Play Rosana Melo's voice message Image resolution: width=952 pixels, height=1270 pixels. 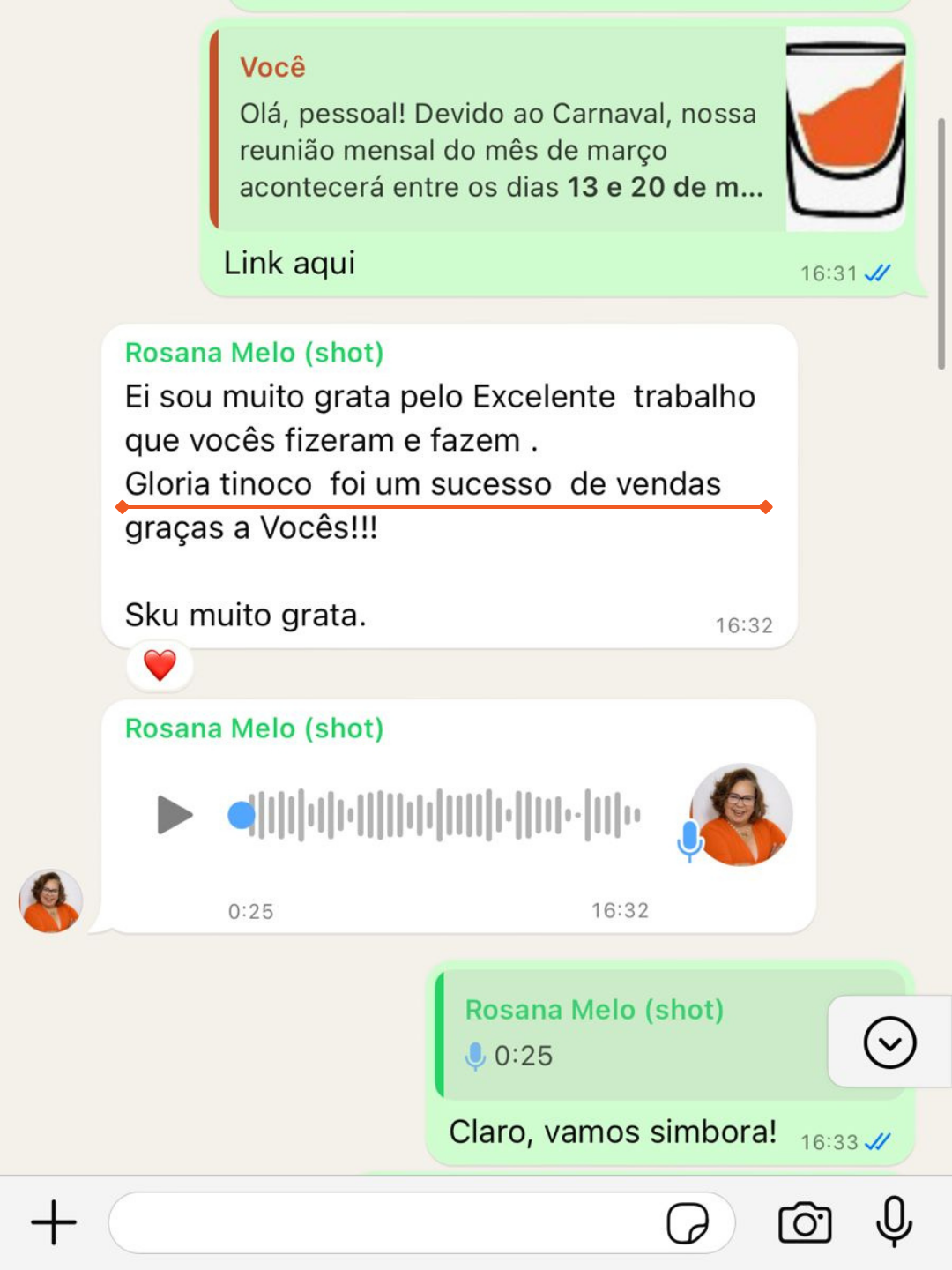point(175,814)
